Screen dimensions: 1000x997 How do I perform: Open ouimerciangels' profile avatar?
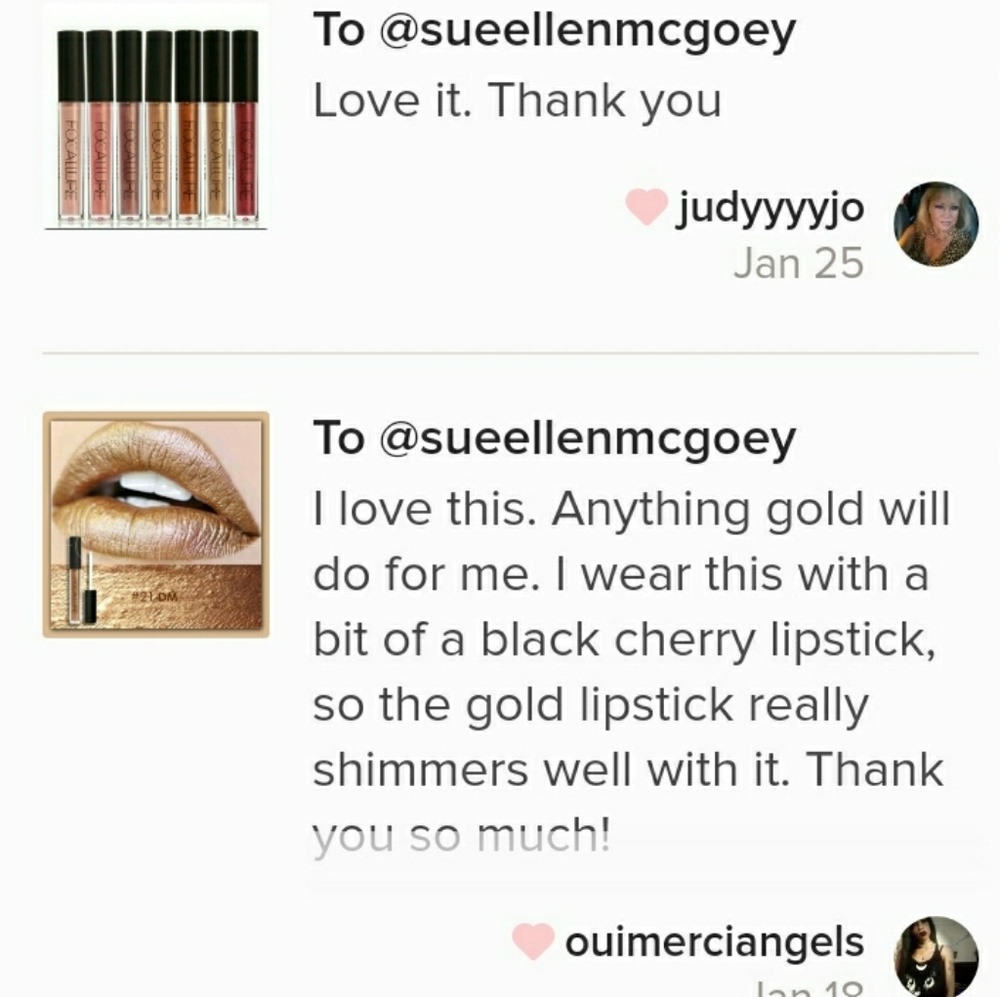click(935, 953)
